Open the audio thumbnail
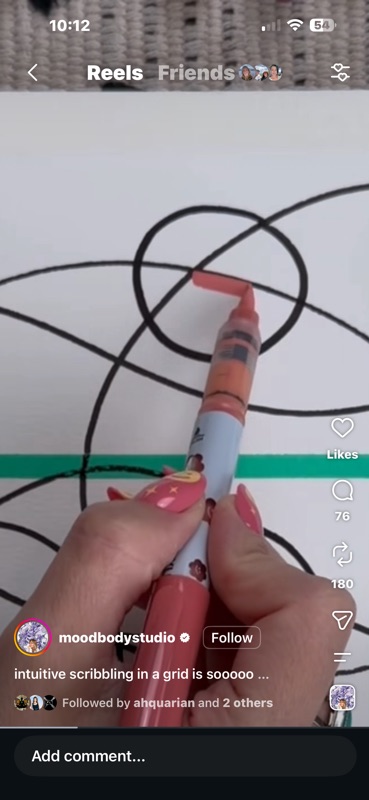Screen dimensions: 369x800 (x=342, y=697)
